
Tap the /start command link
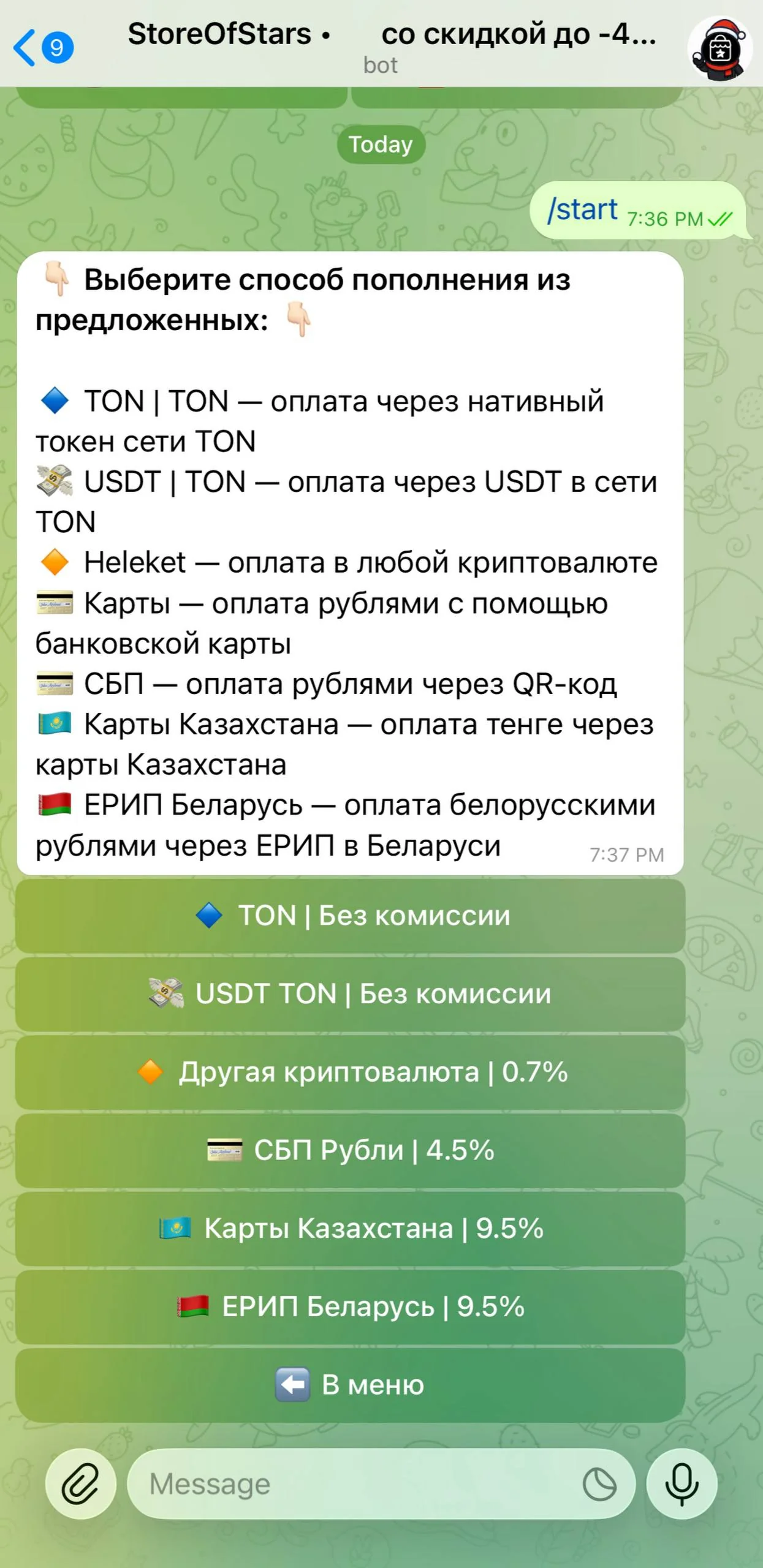click(582, 209)
